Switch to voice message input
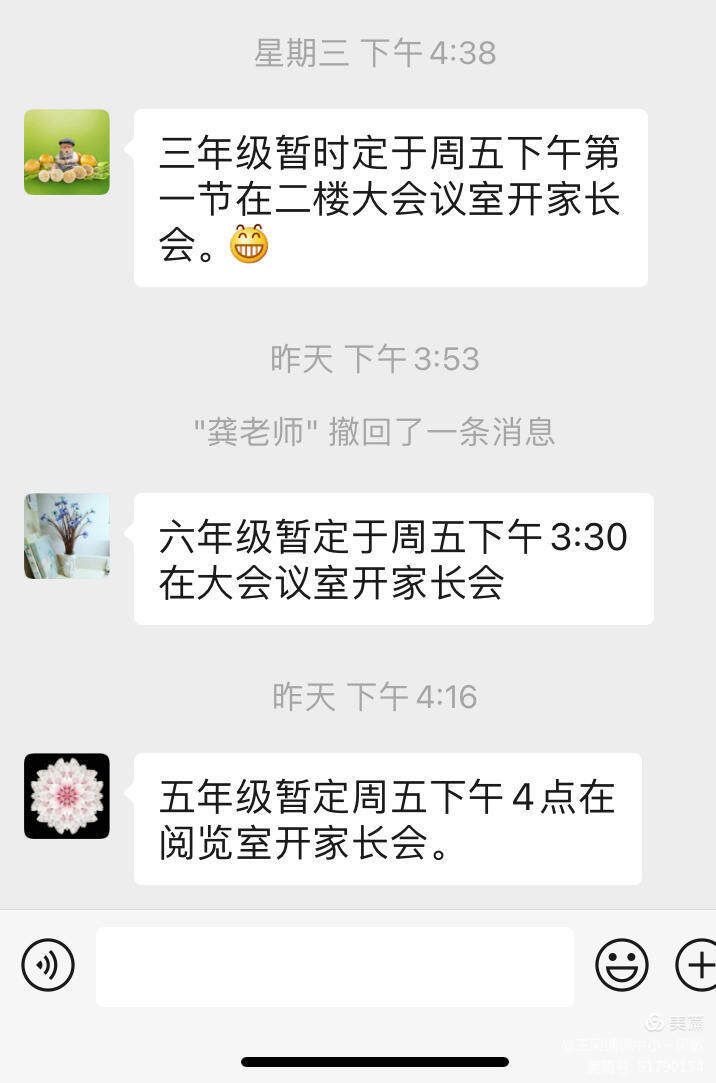Screen dimensions: 716x1083 (x=48, y=965)
